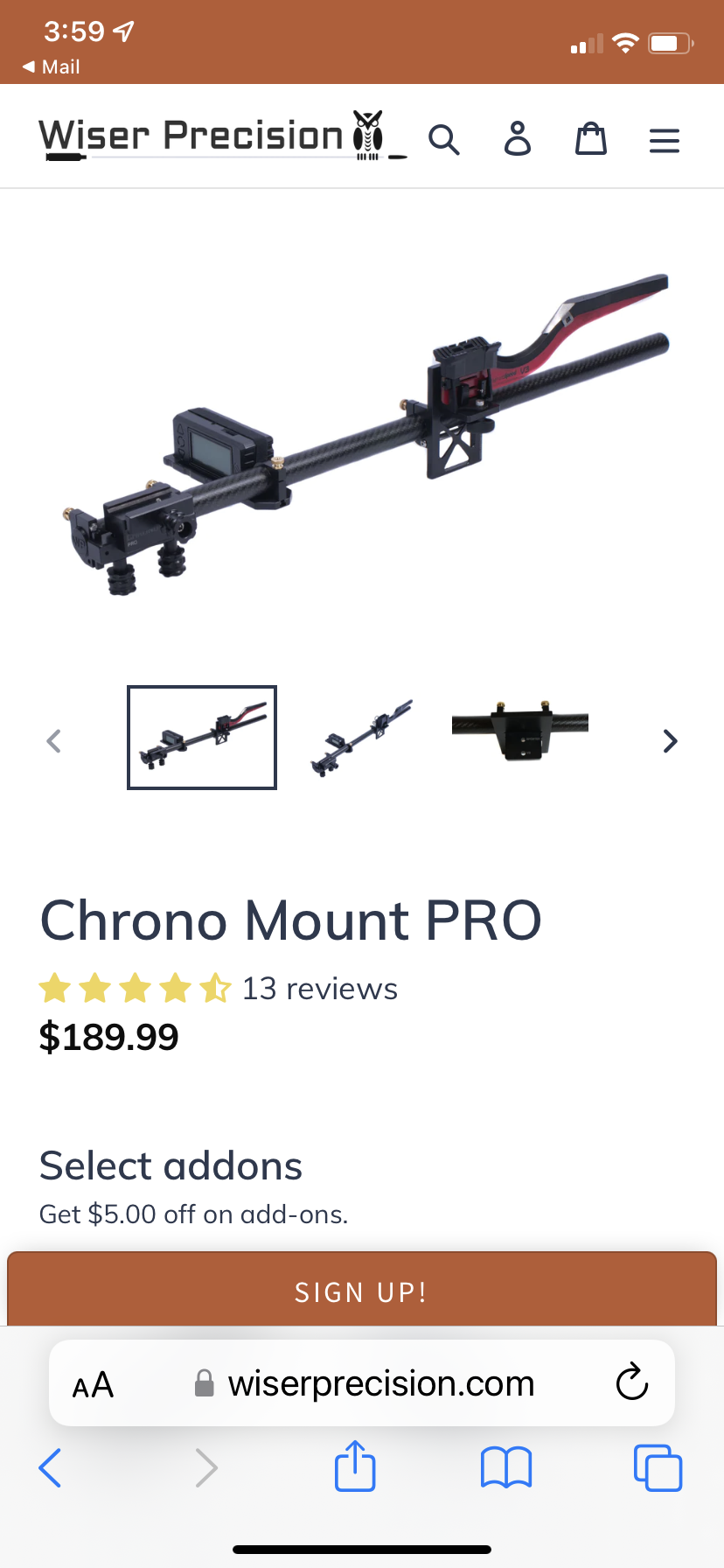Select the third close-up thumbnail
This screenshot has height=1568, width=724.
(x=520, y=728)
